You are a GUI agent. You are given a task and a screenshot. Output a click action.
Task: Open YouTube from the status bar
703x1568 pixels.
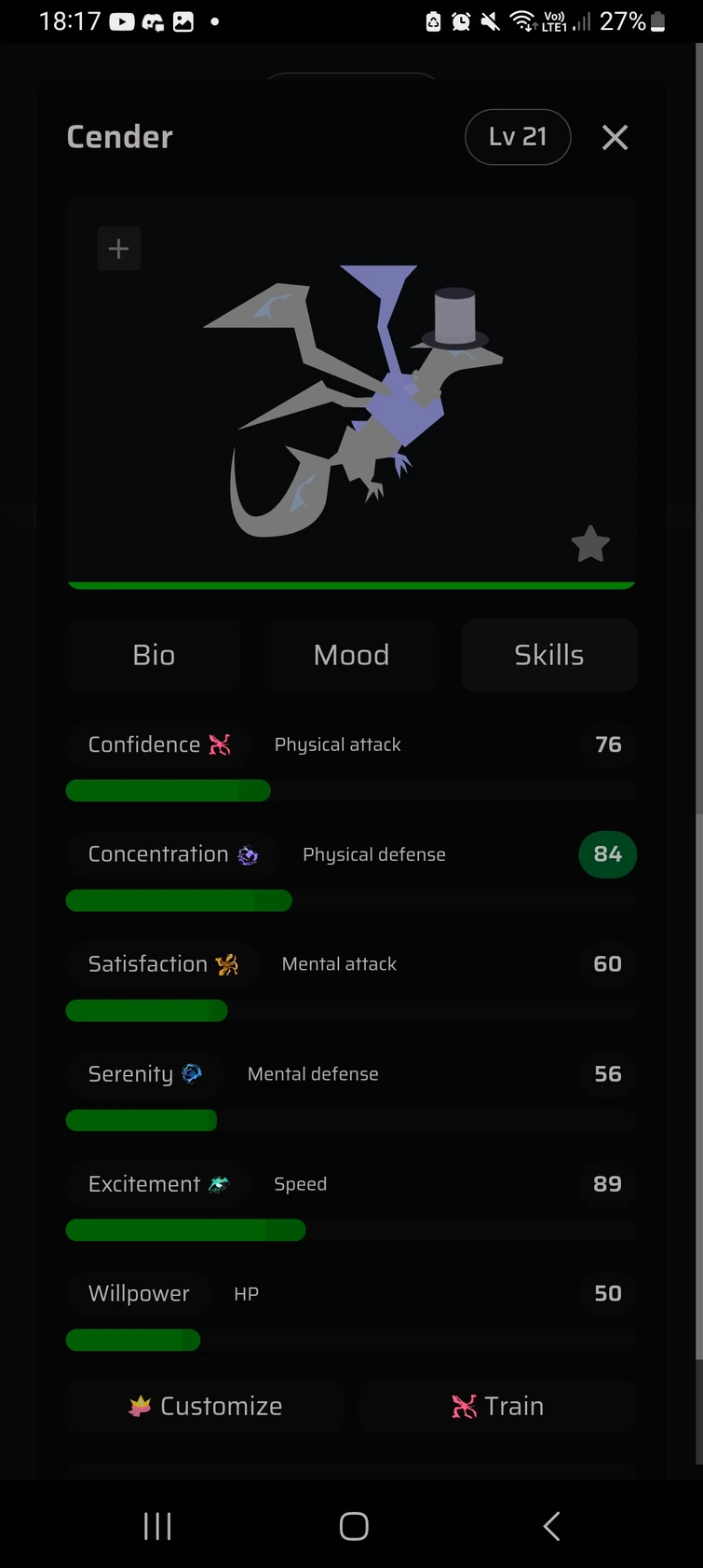coord(122,20)
